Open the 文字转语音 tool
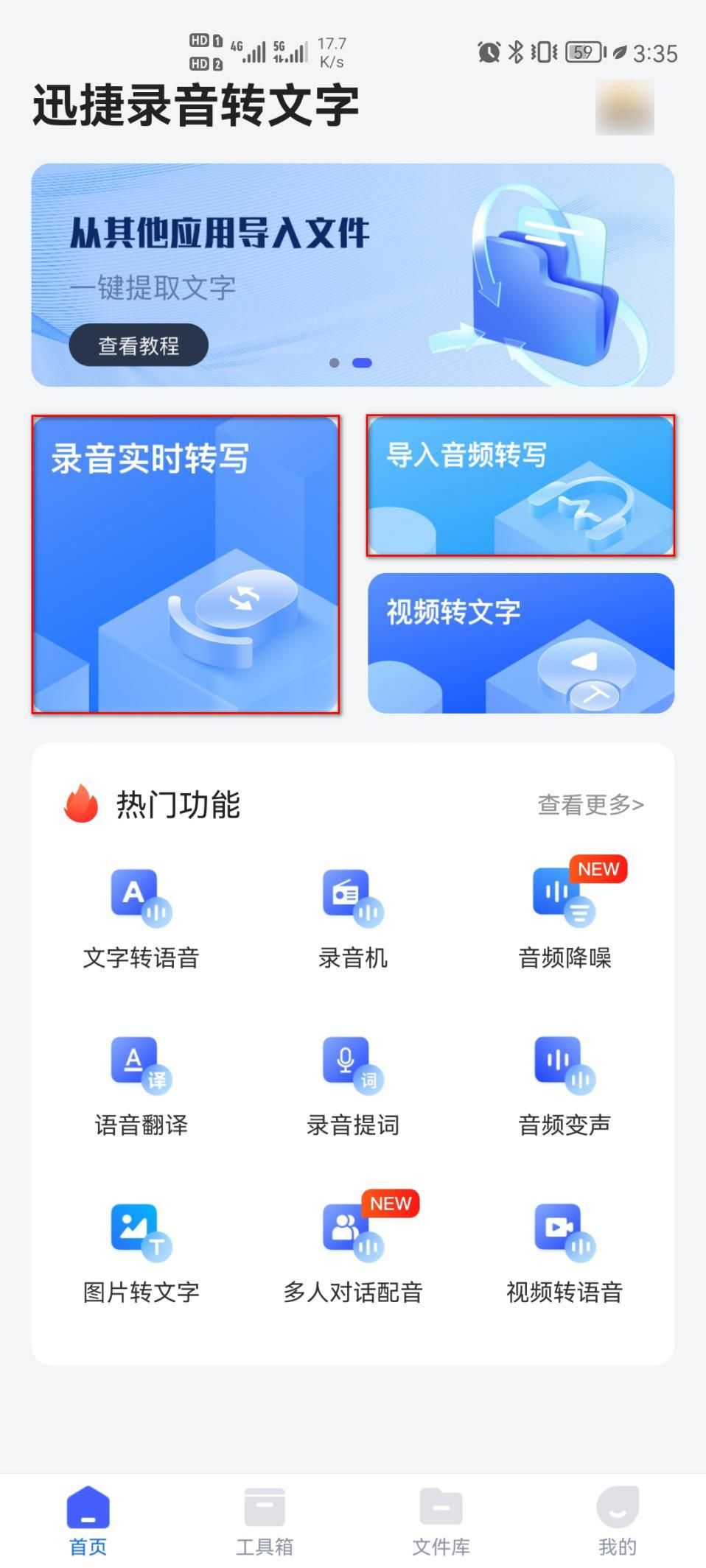 click(141, 918)
